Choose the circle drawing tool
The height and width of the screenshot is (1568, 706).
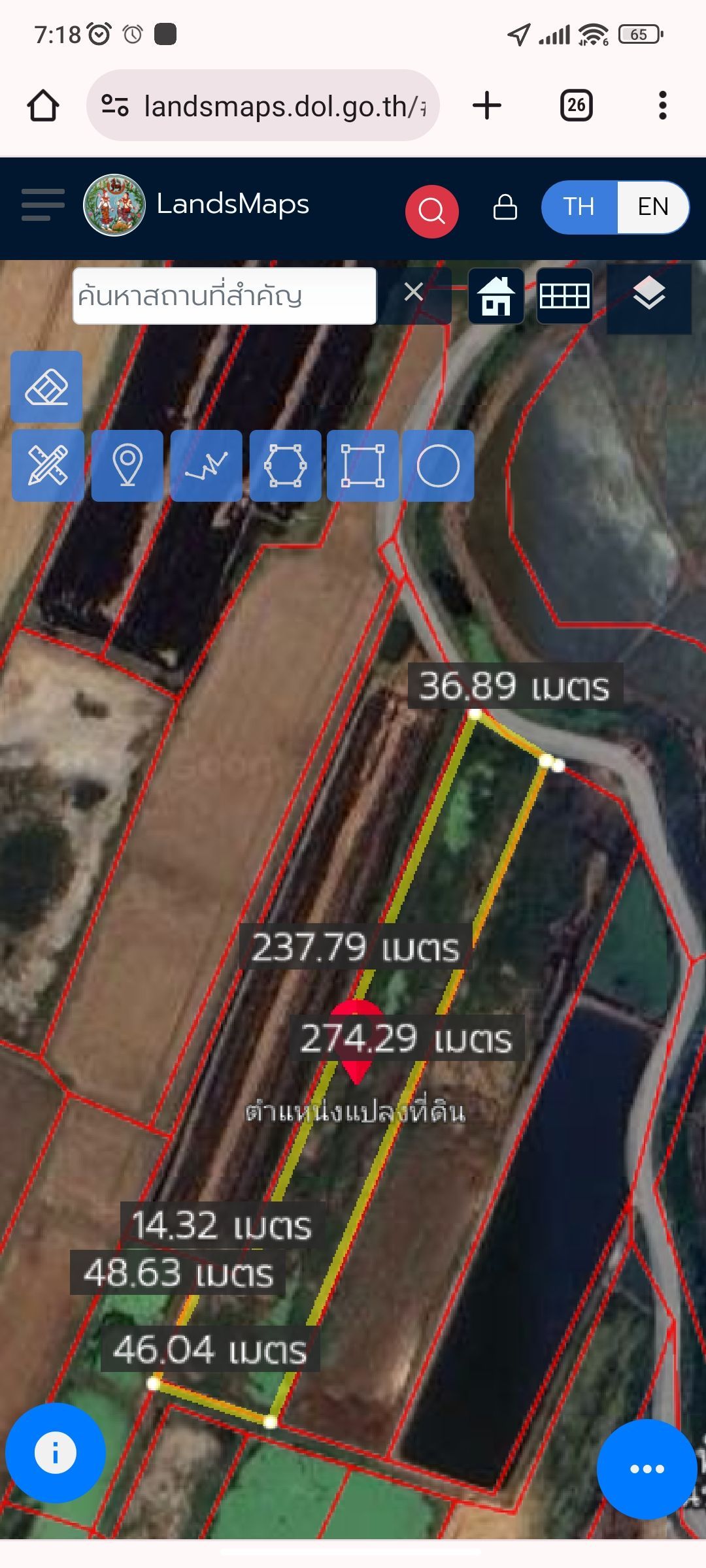tap(438, 465)
